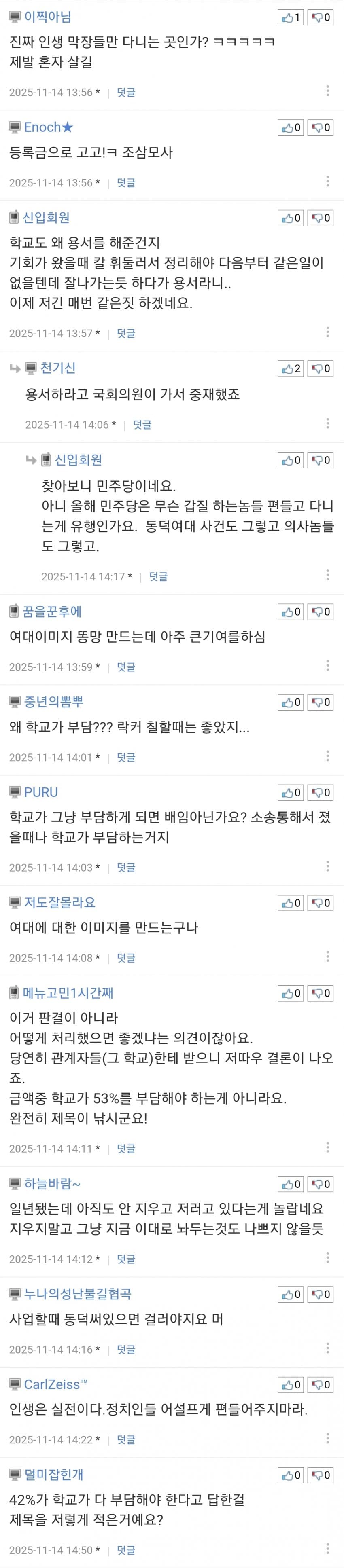Image resolution: width=344 pixels, height=1568 pixels.
Task: Downvote 메뉴고민1시간째's comment
Action: (x=320, y=993)
